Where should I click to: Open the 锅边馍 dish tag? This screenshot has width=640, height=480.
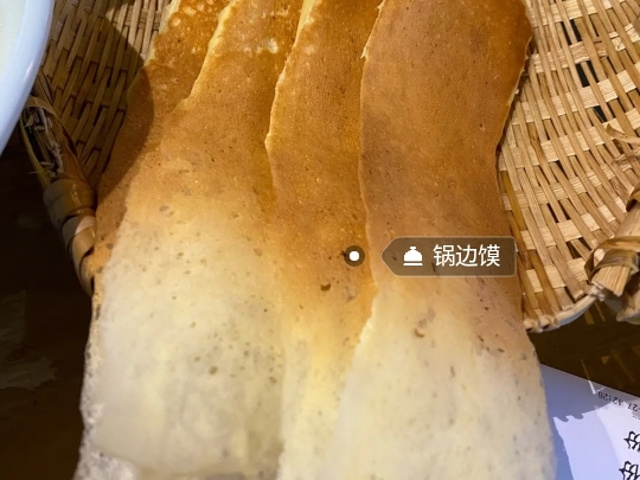point(450,257)
